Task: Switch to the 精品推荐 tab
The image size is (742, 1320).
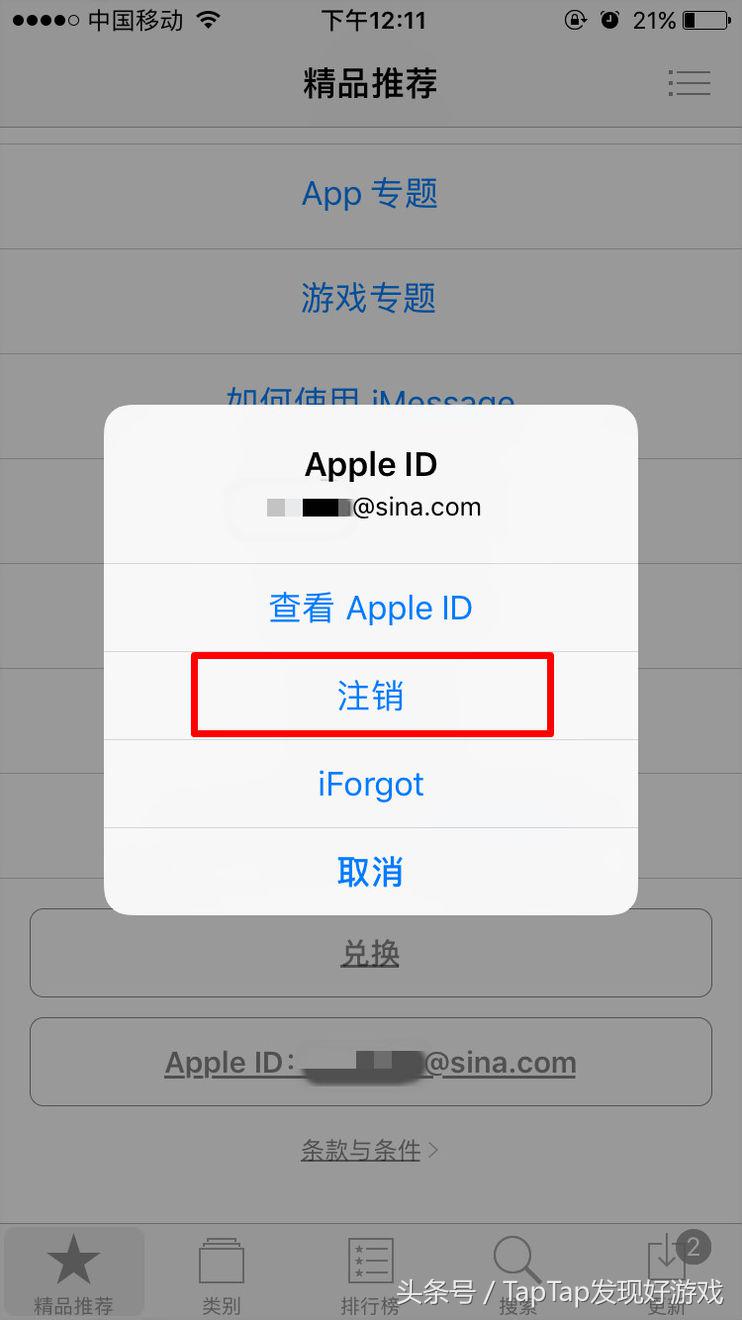Action: (74, 1272)
